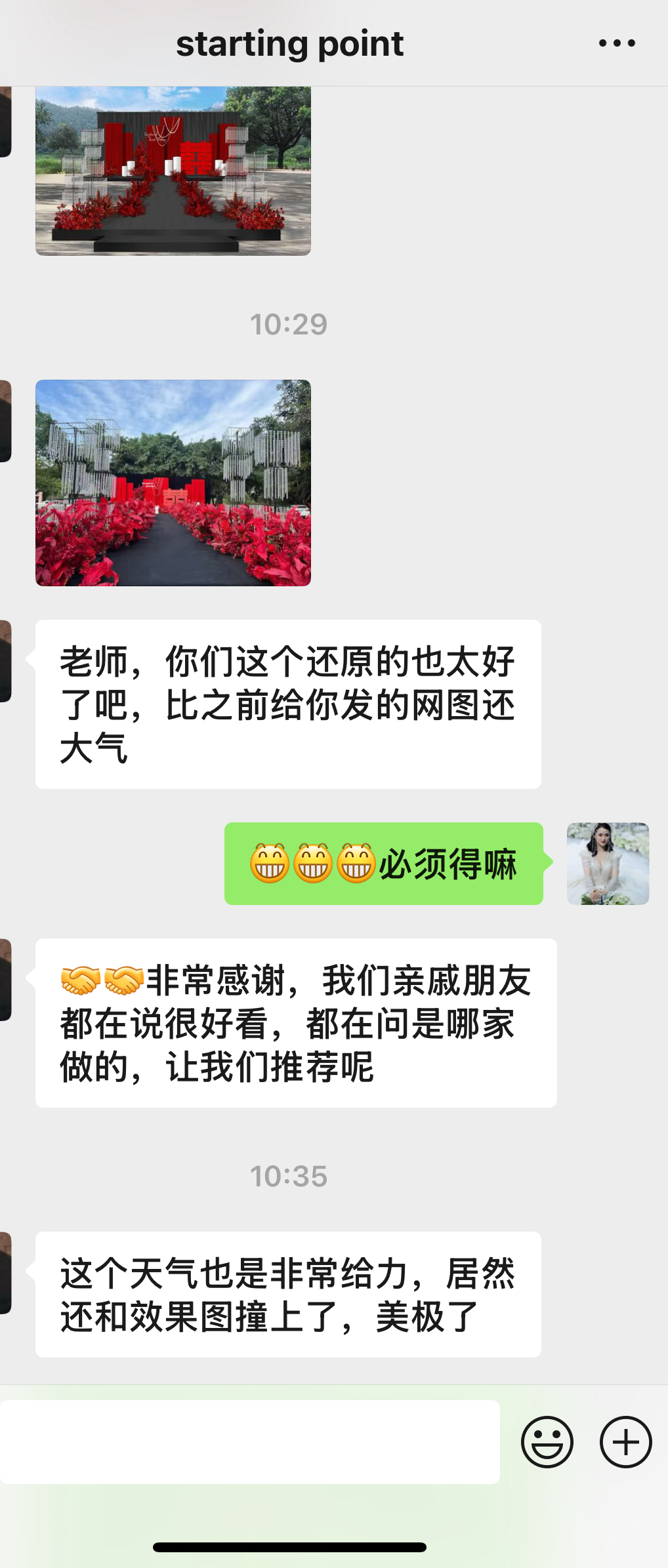View the red flower aisle photo
The image size is (668, 1568).
[x=173, y=483]
